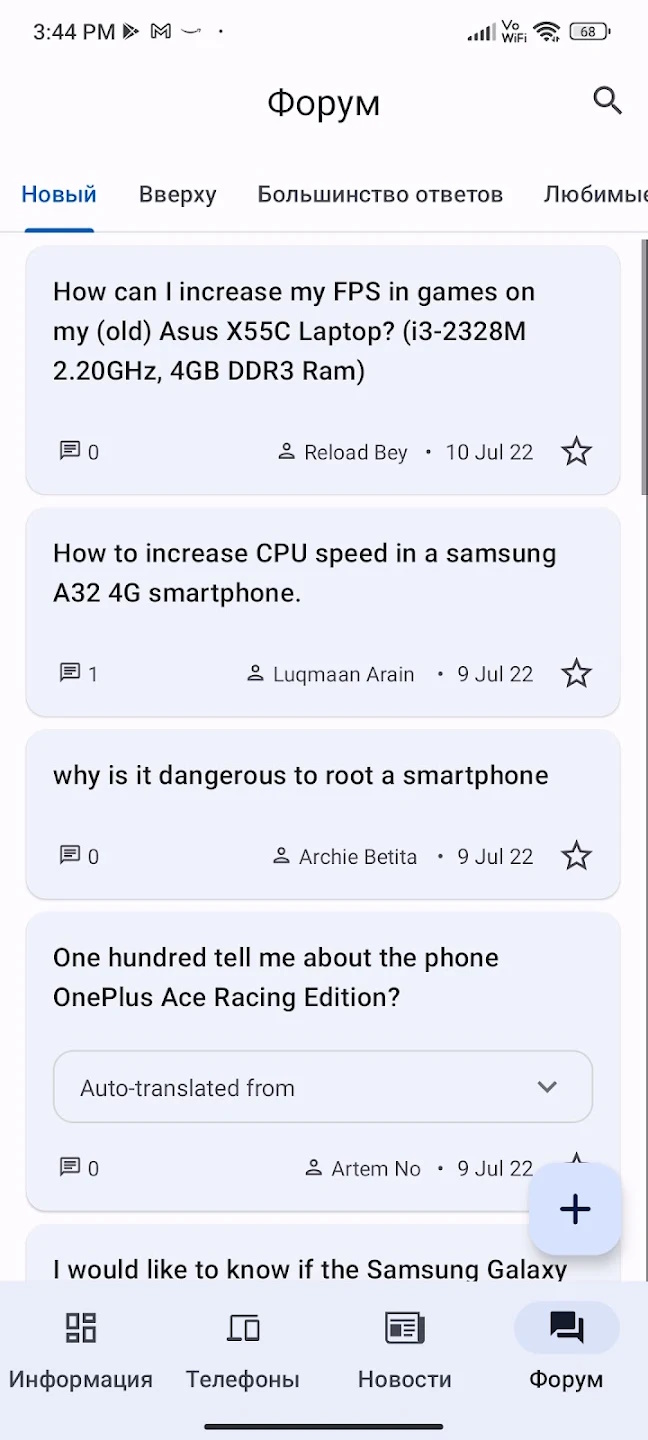Switch to the Телефоны section
This screenshot has width=648, height=1440.
[x=243, y=1350]
